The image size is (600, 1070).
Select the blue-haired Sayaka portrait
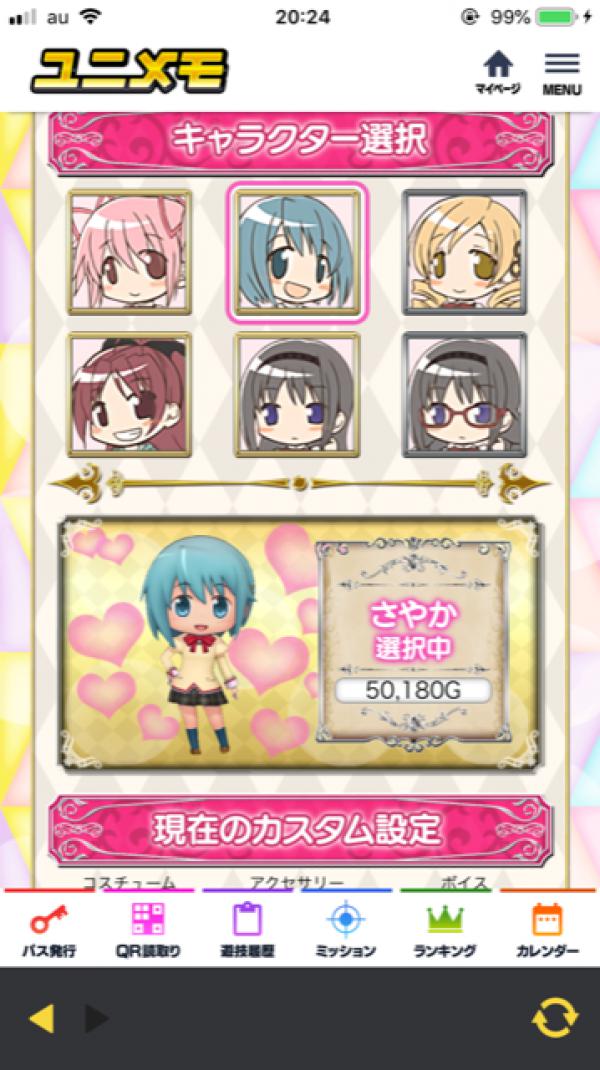298,252
